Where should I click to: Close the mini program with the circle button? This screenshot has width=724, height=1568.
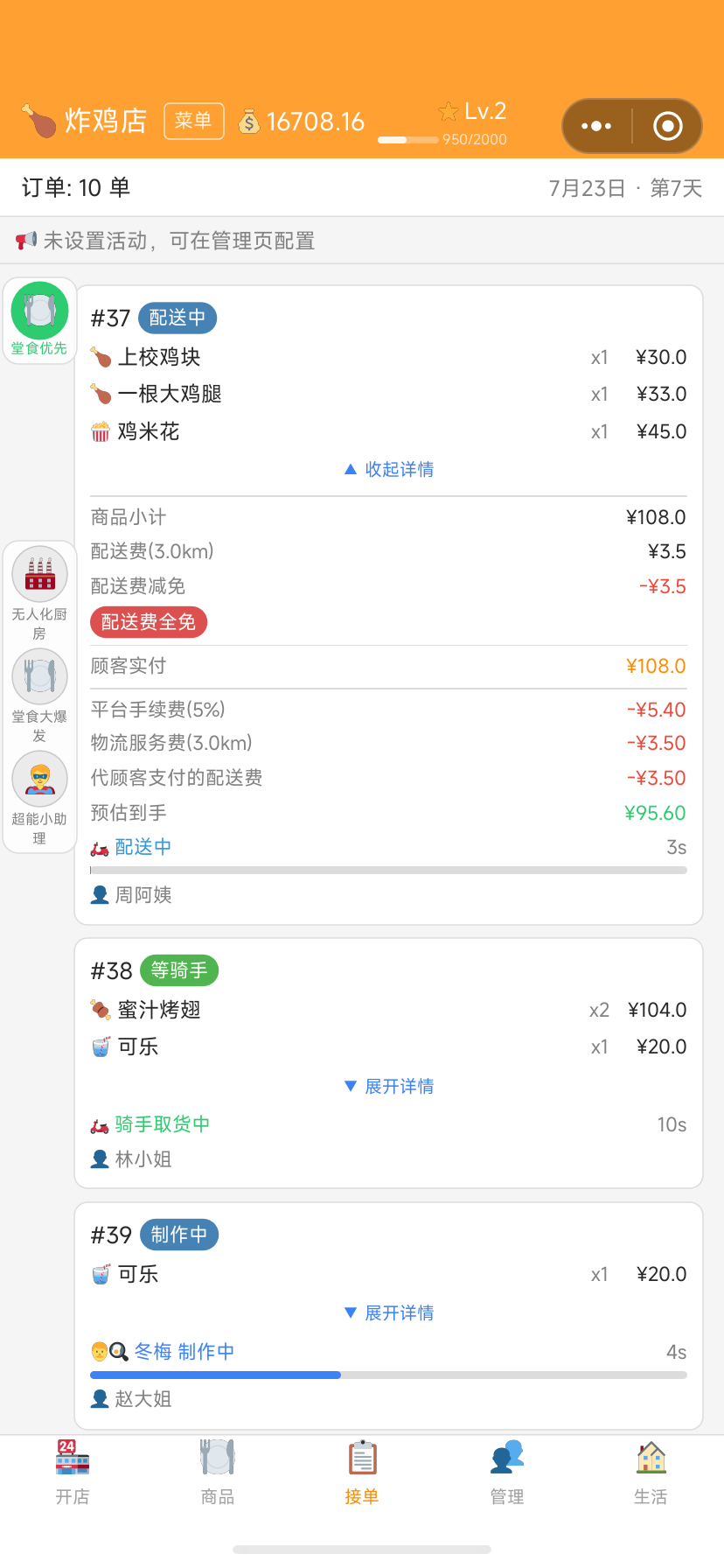pos(668,126)
